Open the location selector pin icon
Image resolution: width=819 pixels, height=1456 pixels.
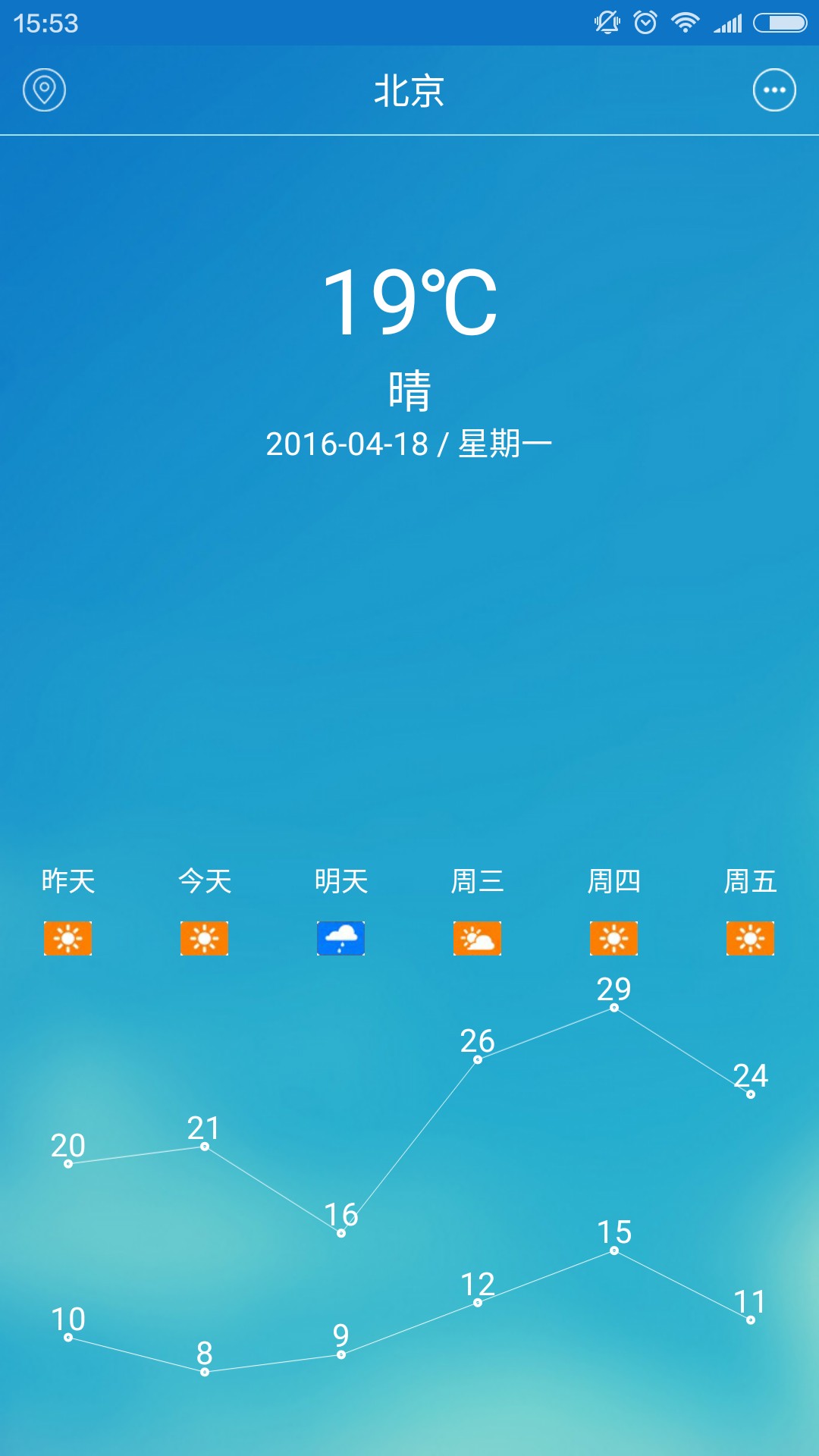[x=43, y=90]
